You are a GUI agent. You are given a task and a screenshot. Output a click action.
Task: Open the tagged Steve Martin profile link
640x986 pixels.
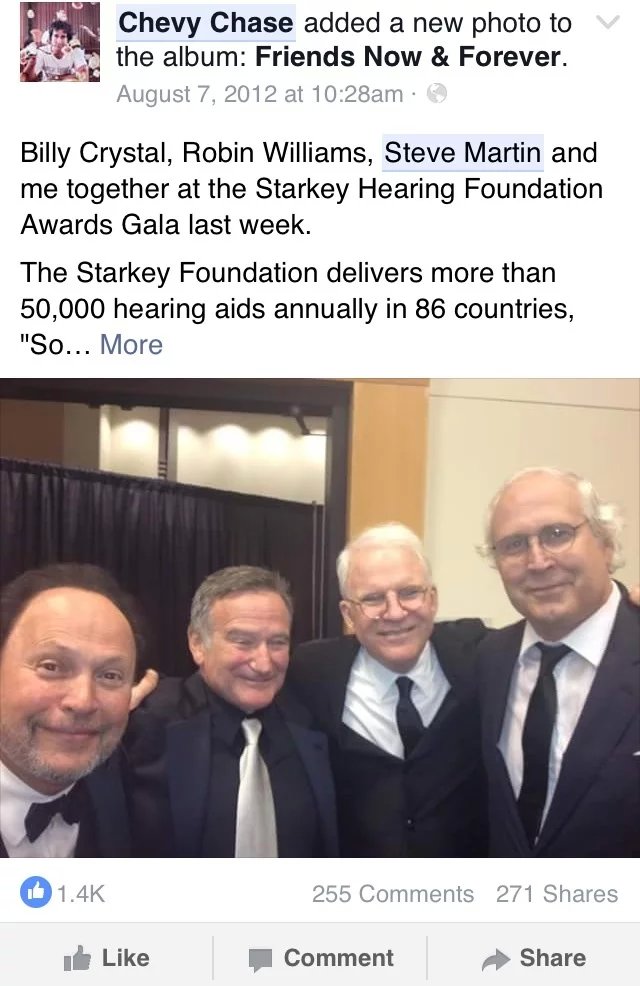463,153
